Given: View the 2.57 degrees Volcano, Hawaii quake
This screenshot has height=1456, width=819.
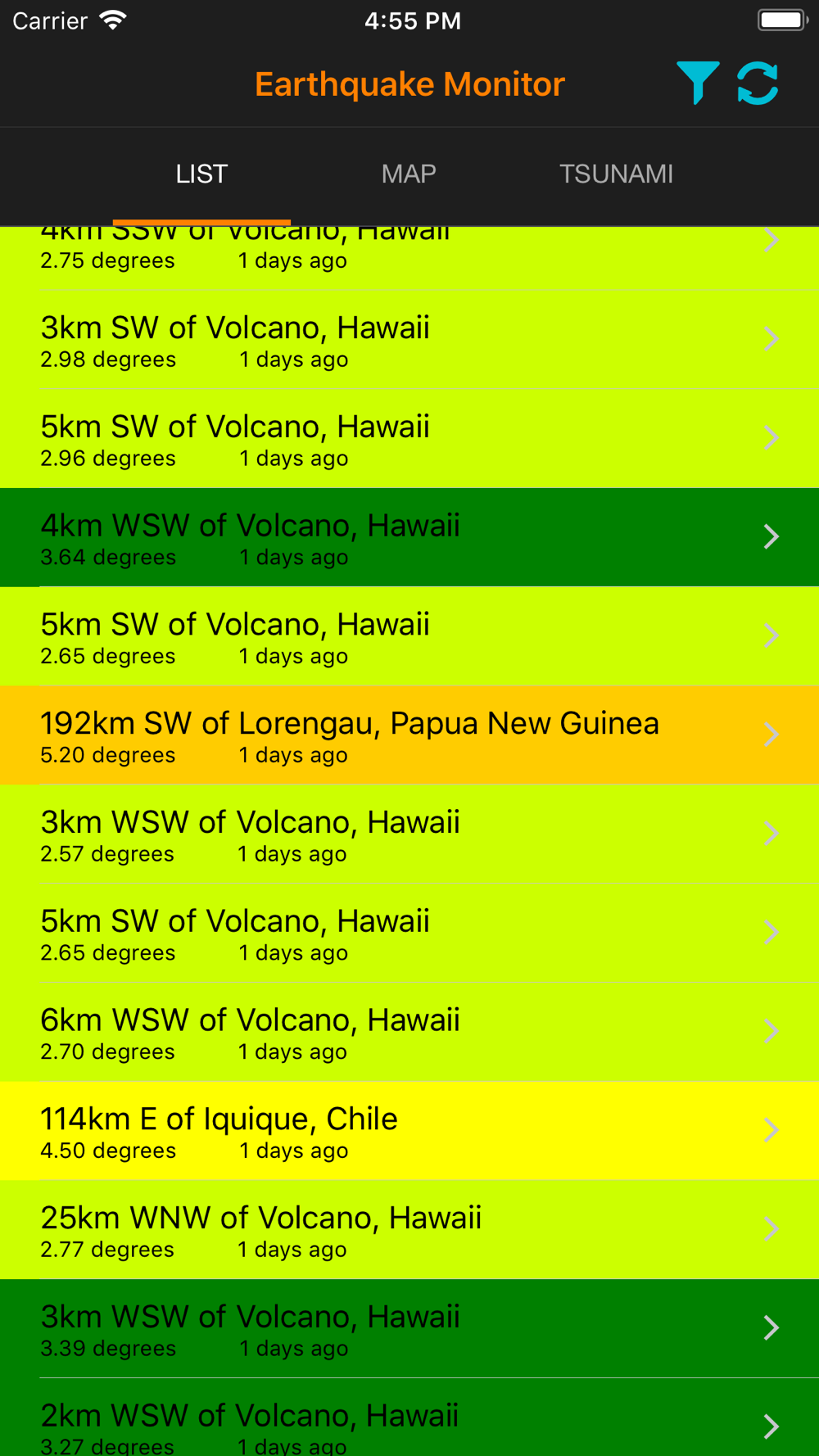Looking at the screenshot, I should pyautogui.click(x=409, y=834).
